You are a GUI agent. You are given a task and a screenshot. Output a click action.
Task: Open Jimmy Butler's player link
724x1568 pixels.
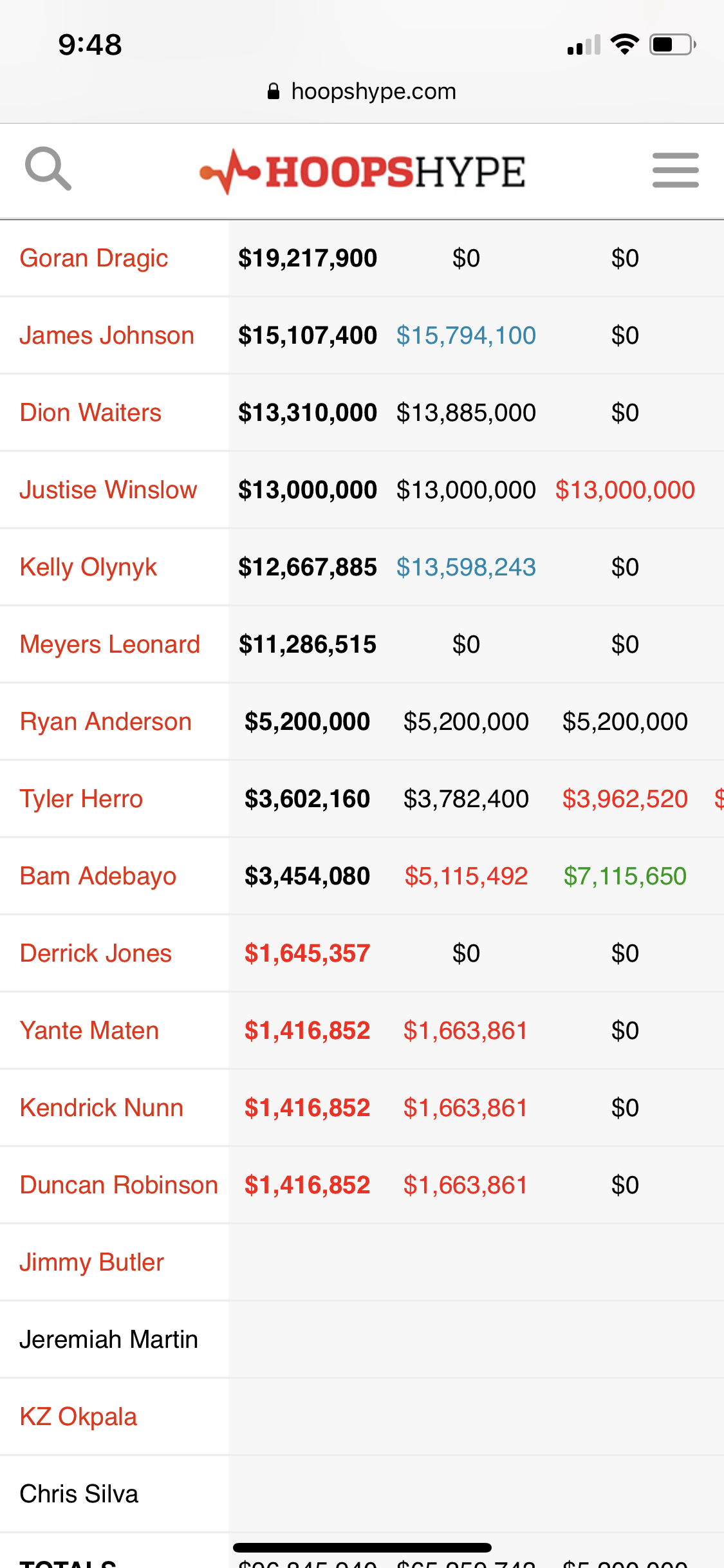pyautogui.click(x=92, y=1262)
